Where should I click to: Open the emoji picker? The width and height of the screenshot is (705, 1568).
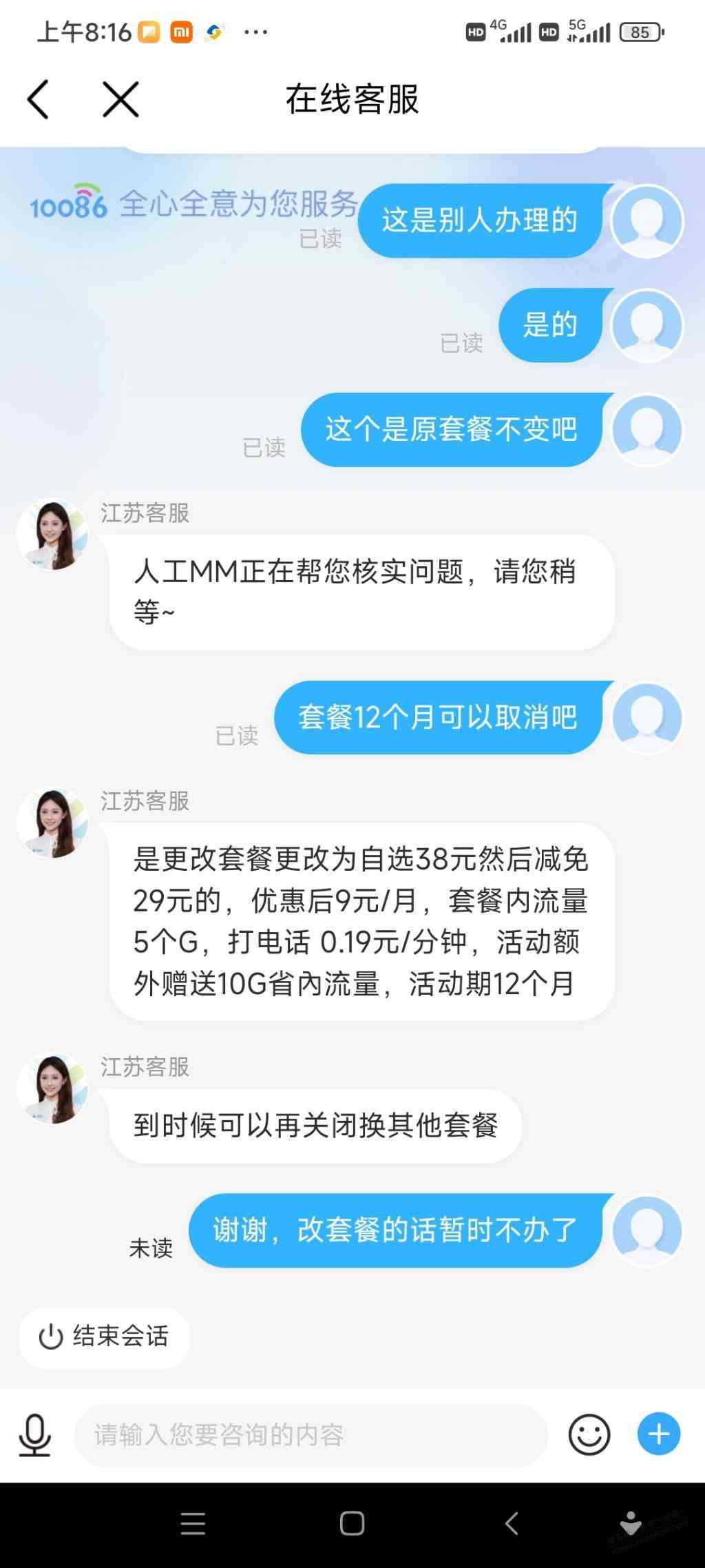(589, 1435)
